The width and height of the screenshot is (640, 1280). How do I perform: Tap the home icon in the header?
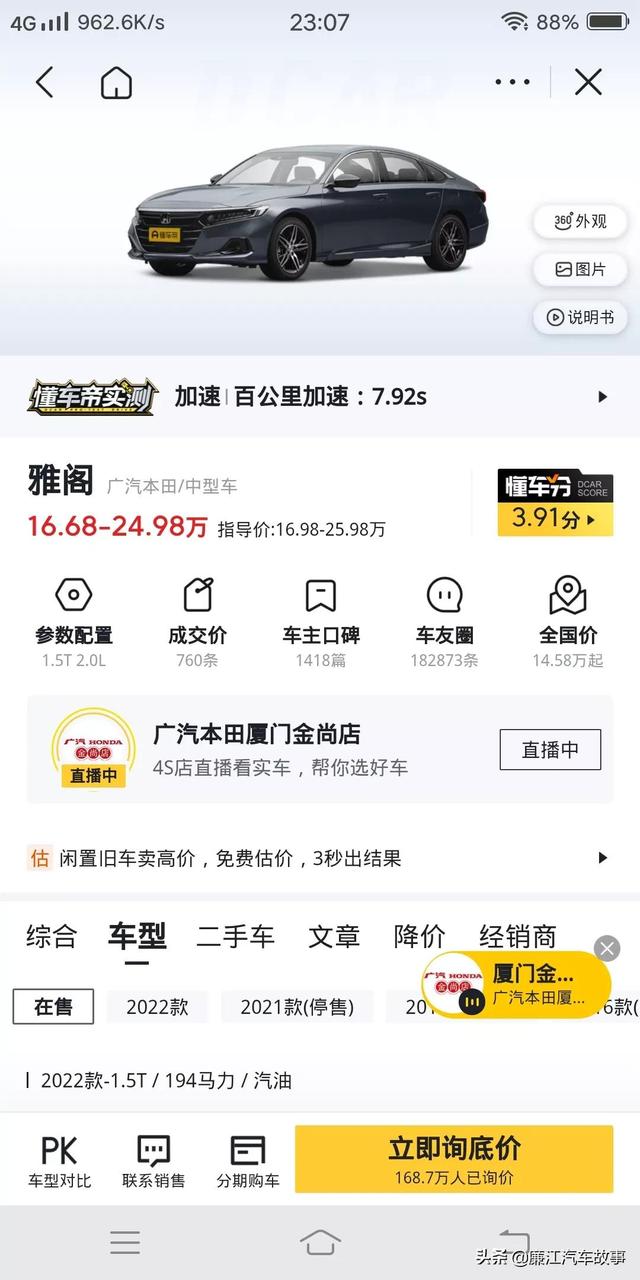pos(116,82)
